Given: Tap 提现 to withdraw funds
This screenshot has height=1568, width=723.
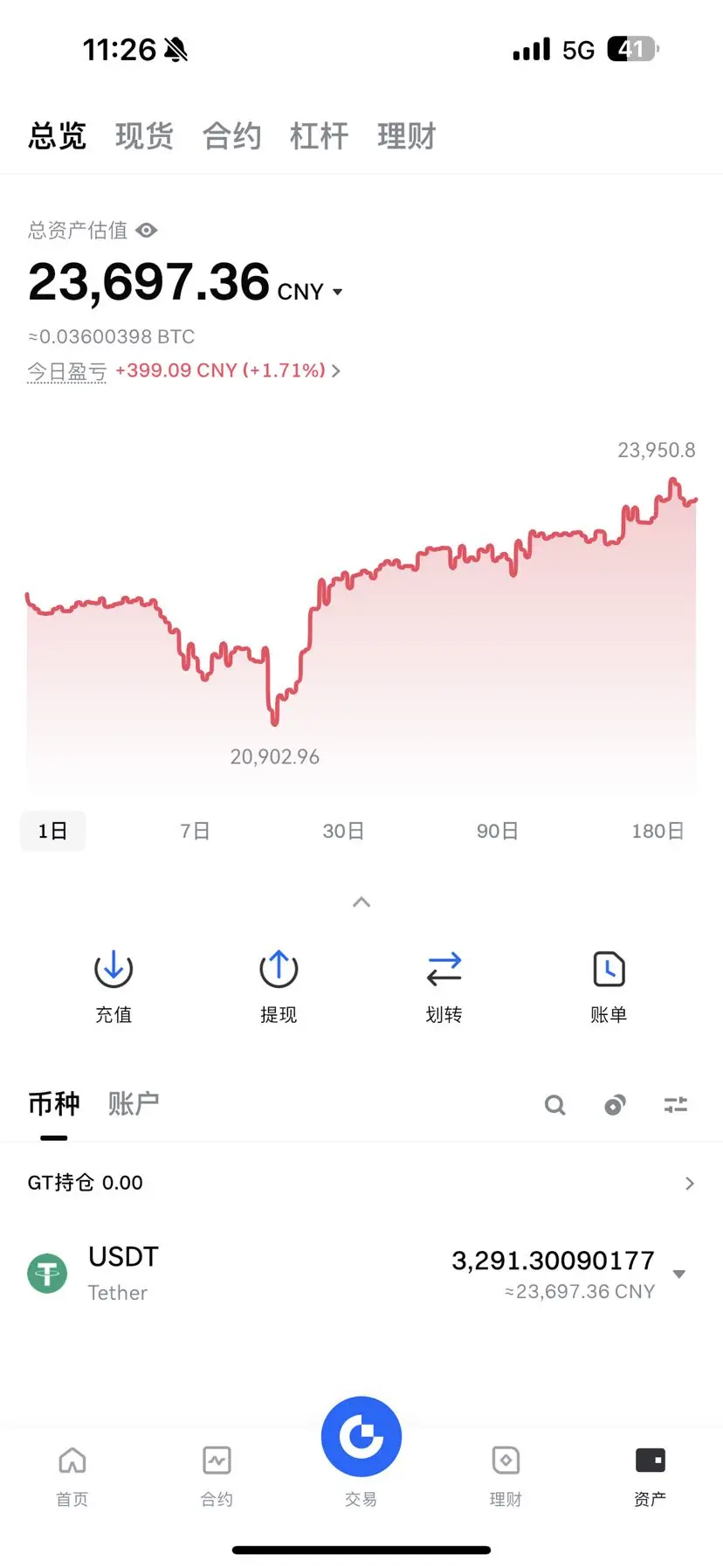Looking at the screenshot, I should pos(279,987).
